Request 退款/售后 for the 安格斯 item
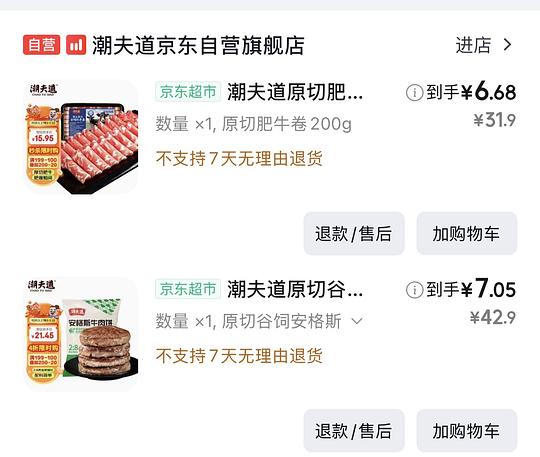 (354, 431)
